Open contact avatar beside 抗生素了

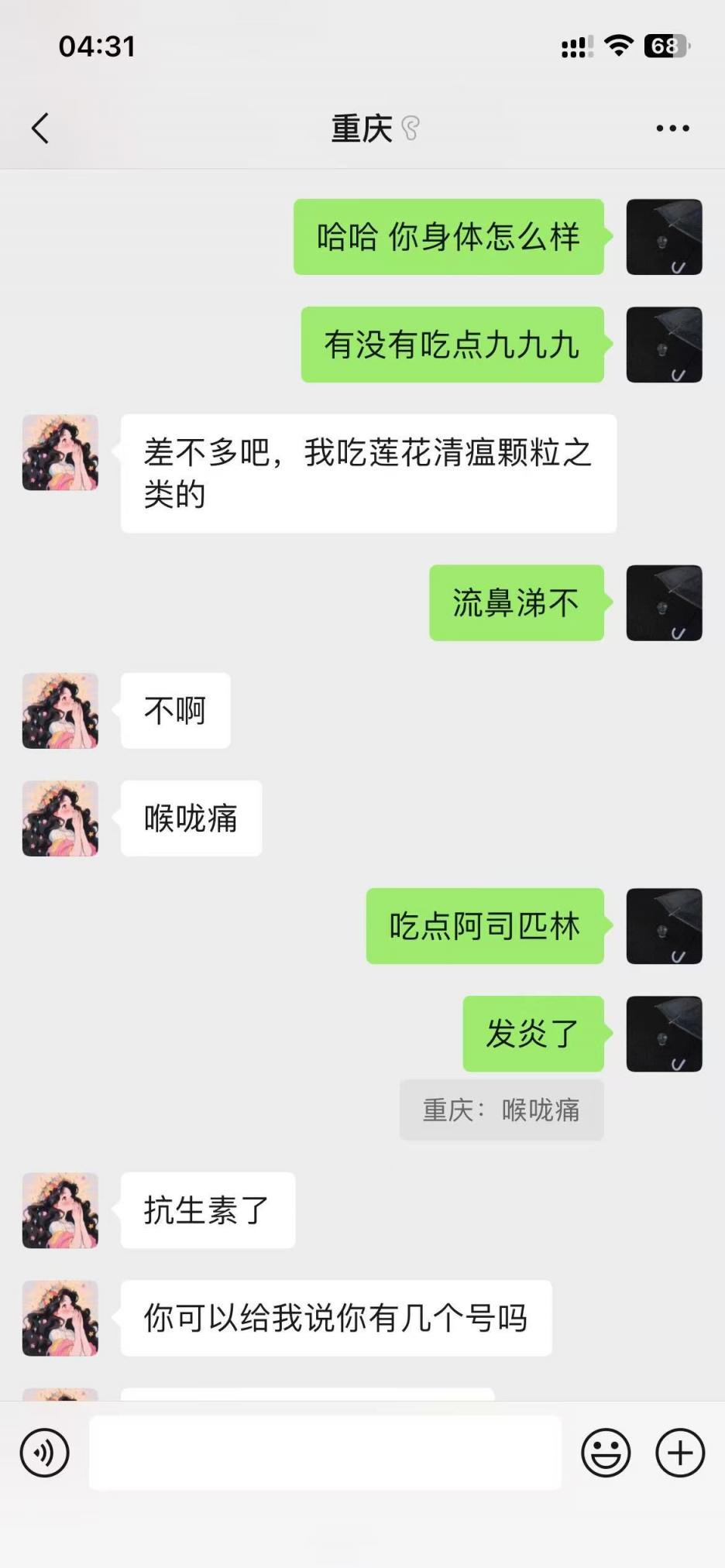point(60,1210)
